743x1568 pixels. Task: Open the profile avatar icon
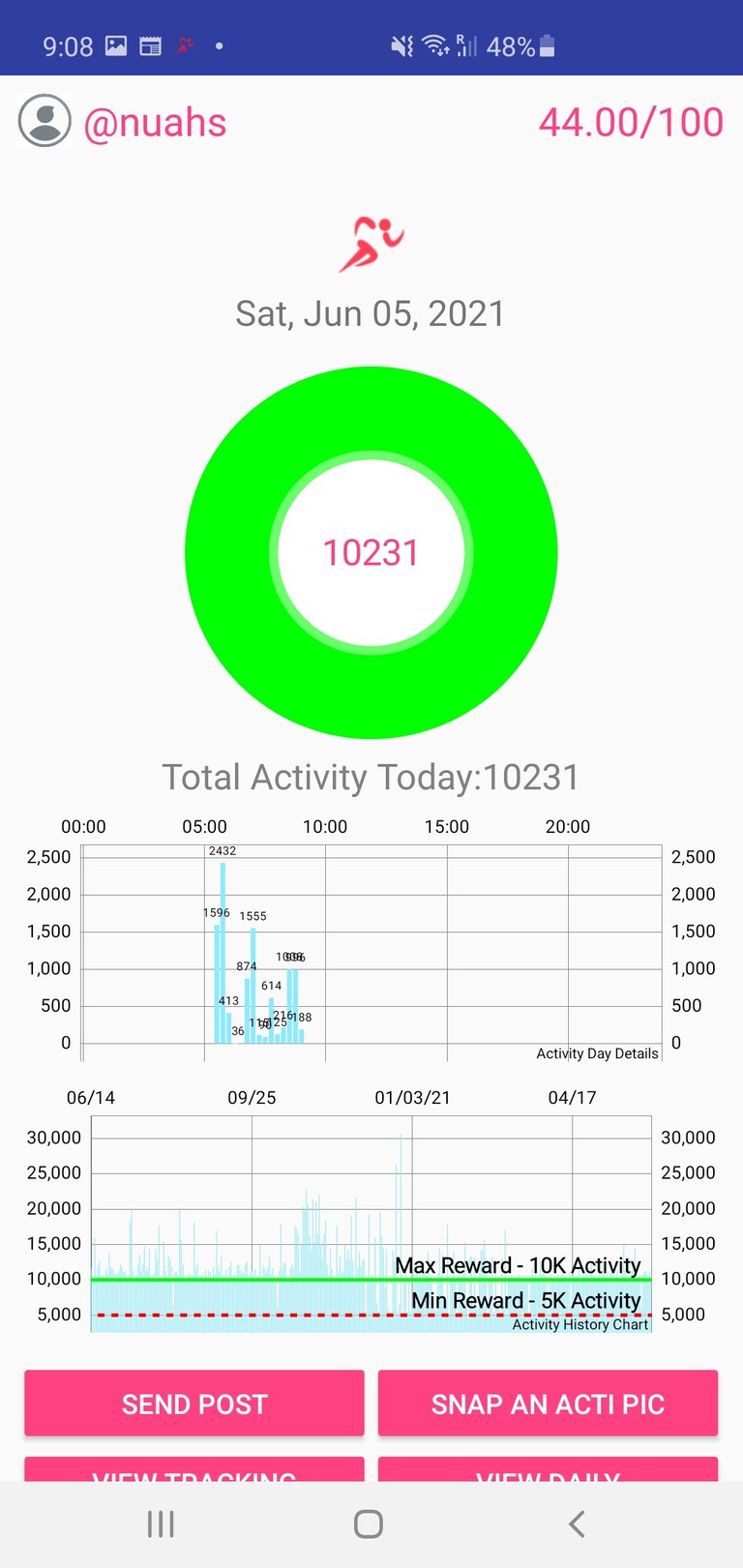[x=45, y=121]
